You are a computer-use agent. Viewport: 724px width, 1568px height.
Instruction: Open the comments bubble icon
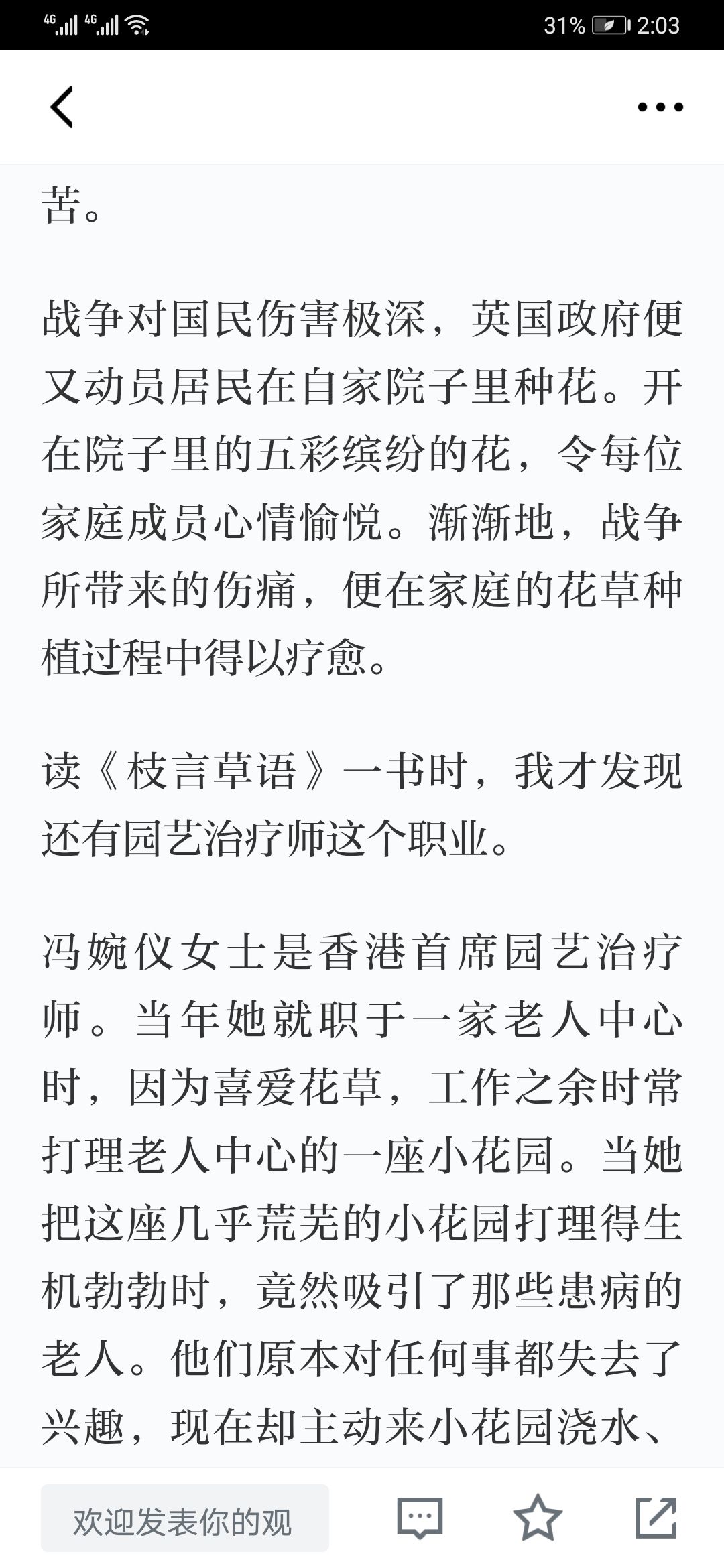pos(420,1518)
